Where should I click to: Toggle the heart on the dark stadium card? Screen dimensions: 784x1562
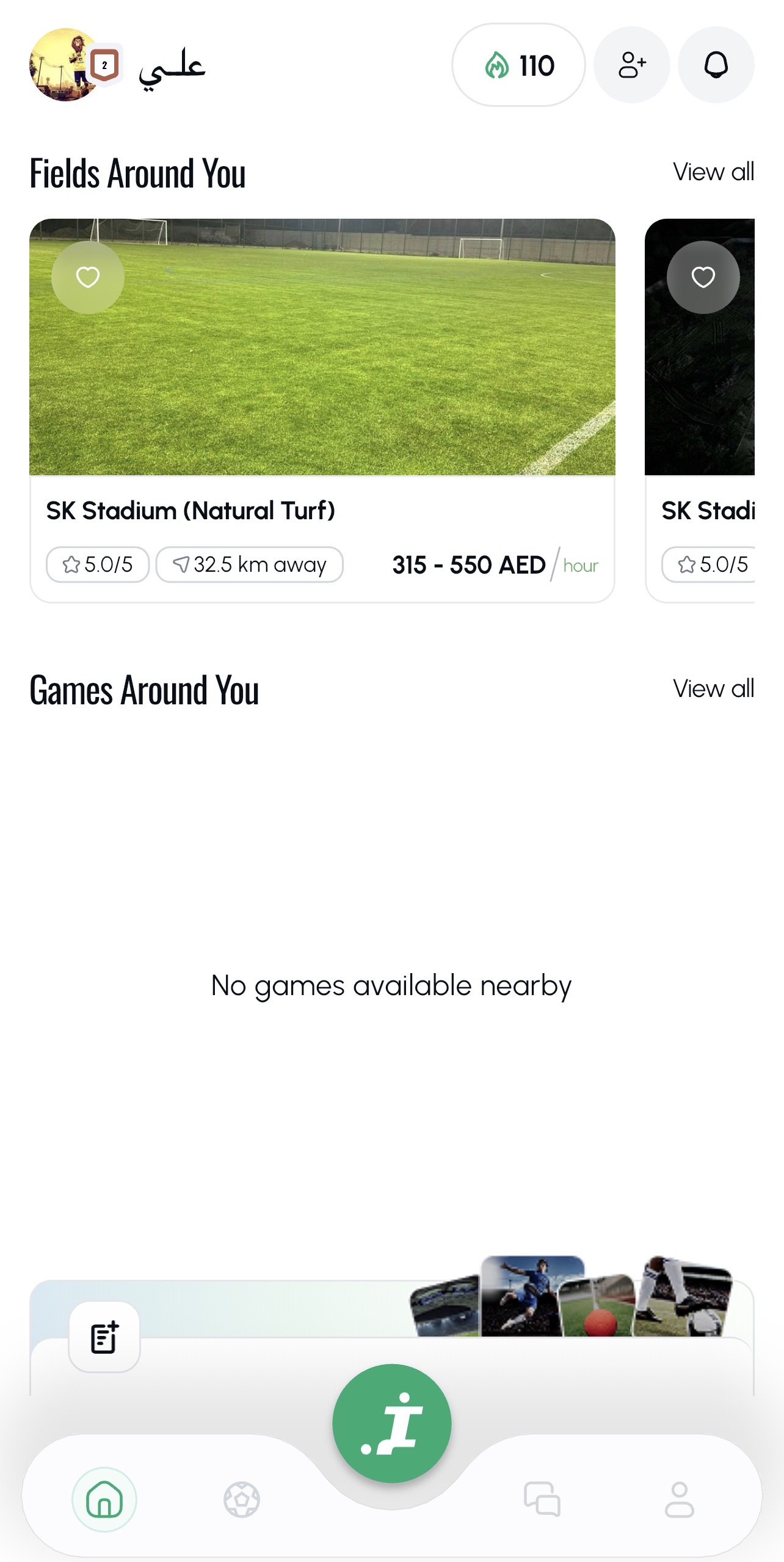pos(703,278)
